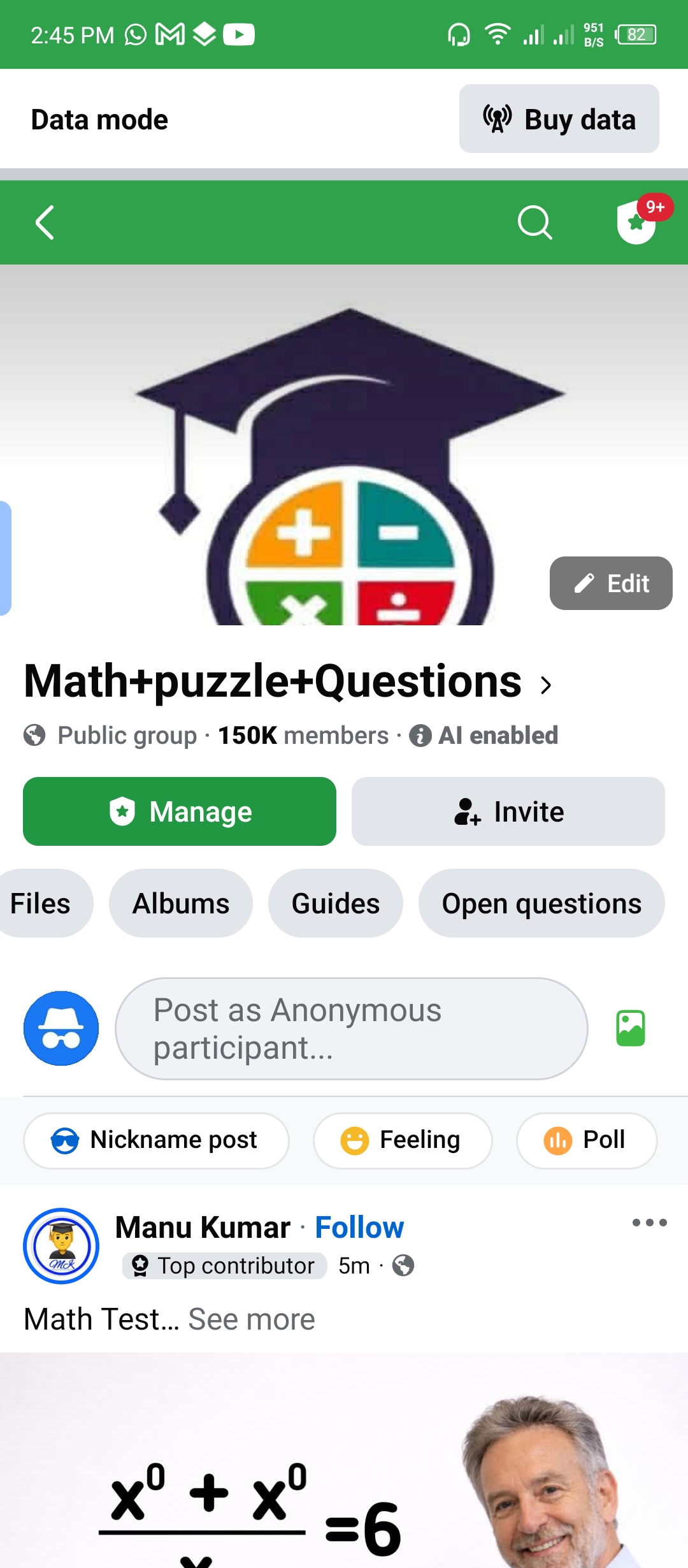Edit the group cover photo
The height and width of the screenshot is (1568, 688).
[x=610, y=583]
